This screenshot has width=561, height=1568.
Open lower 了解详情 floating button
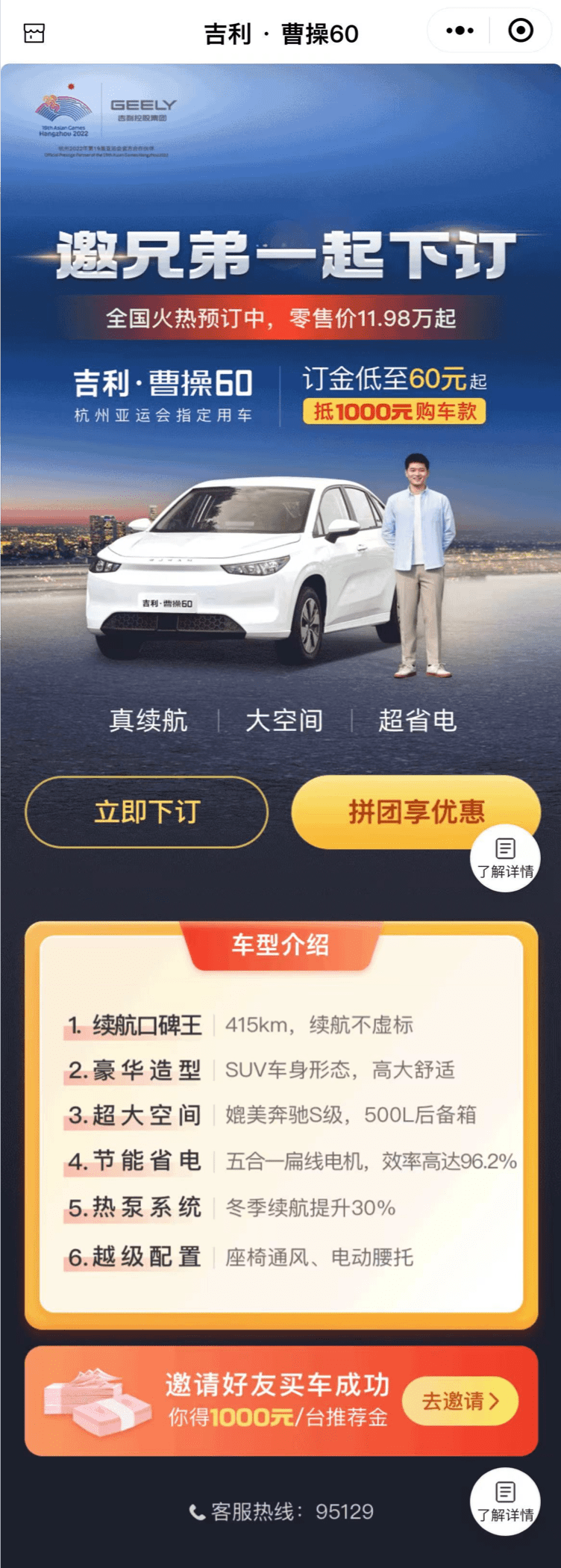(505, 1501)
